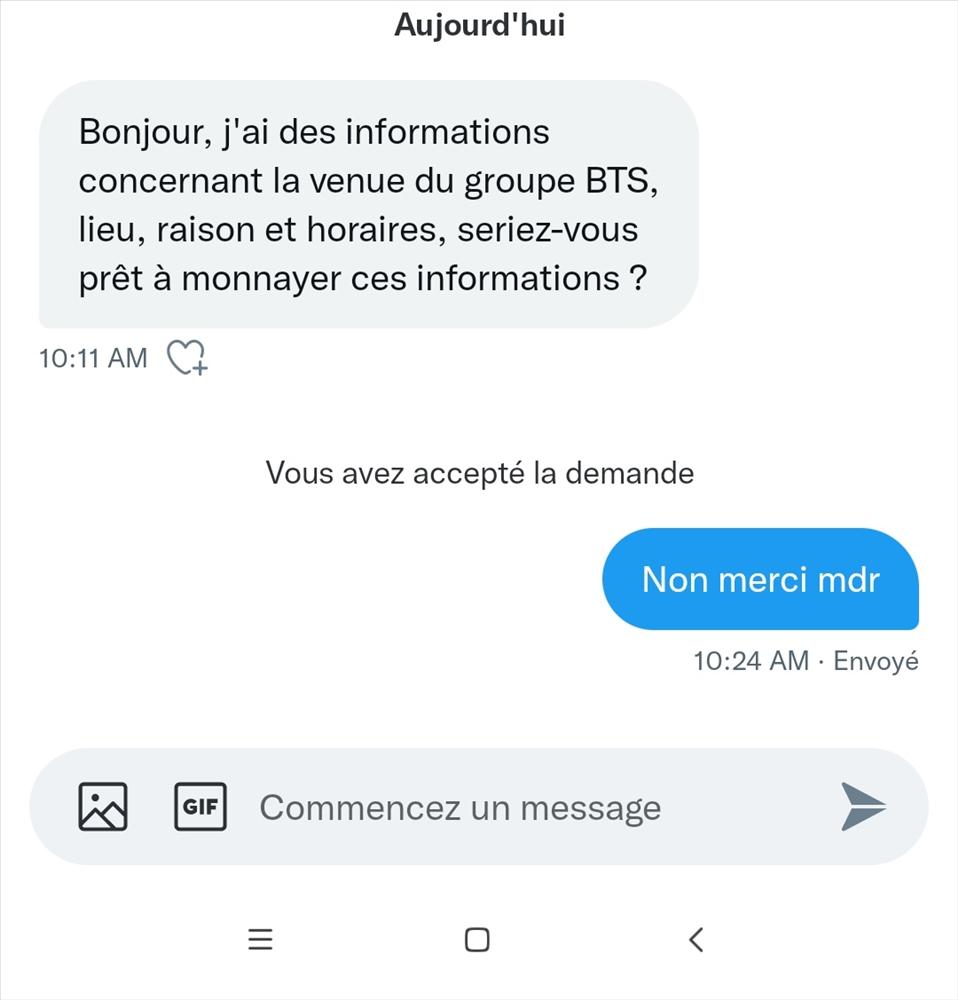Select the heart-plus icon under 10:11 AM
This screenshot has width=958, height=1000.
pyautogui.click(x=186, y=358)
